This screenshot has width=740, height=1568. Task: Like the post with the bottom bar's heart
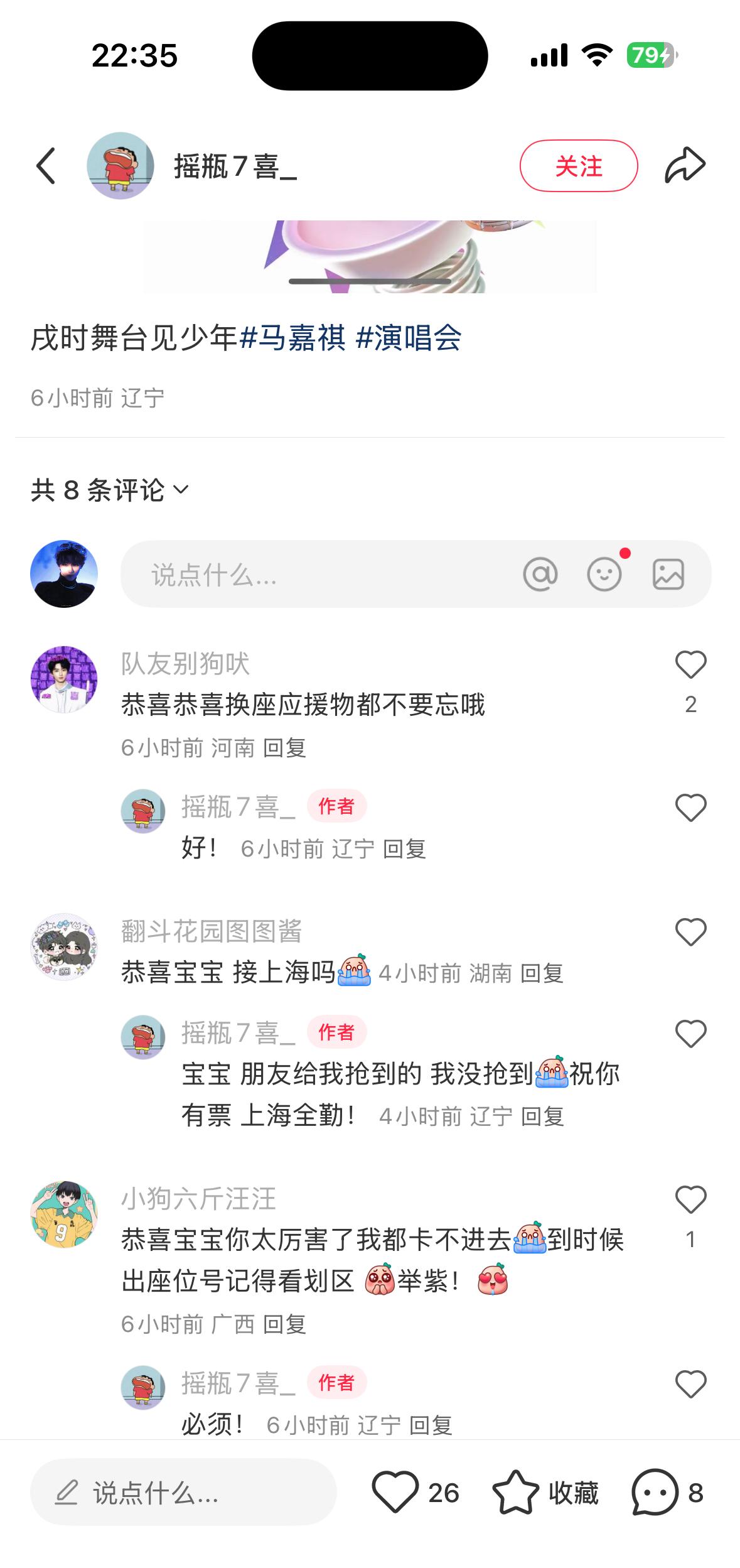[x=395, y=1492]
